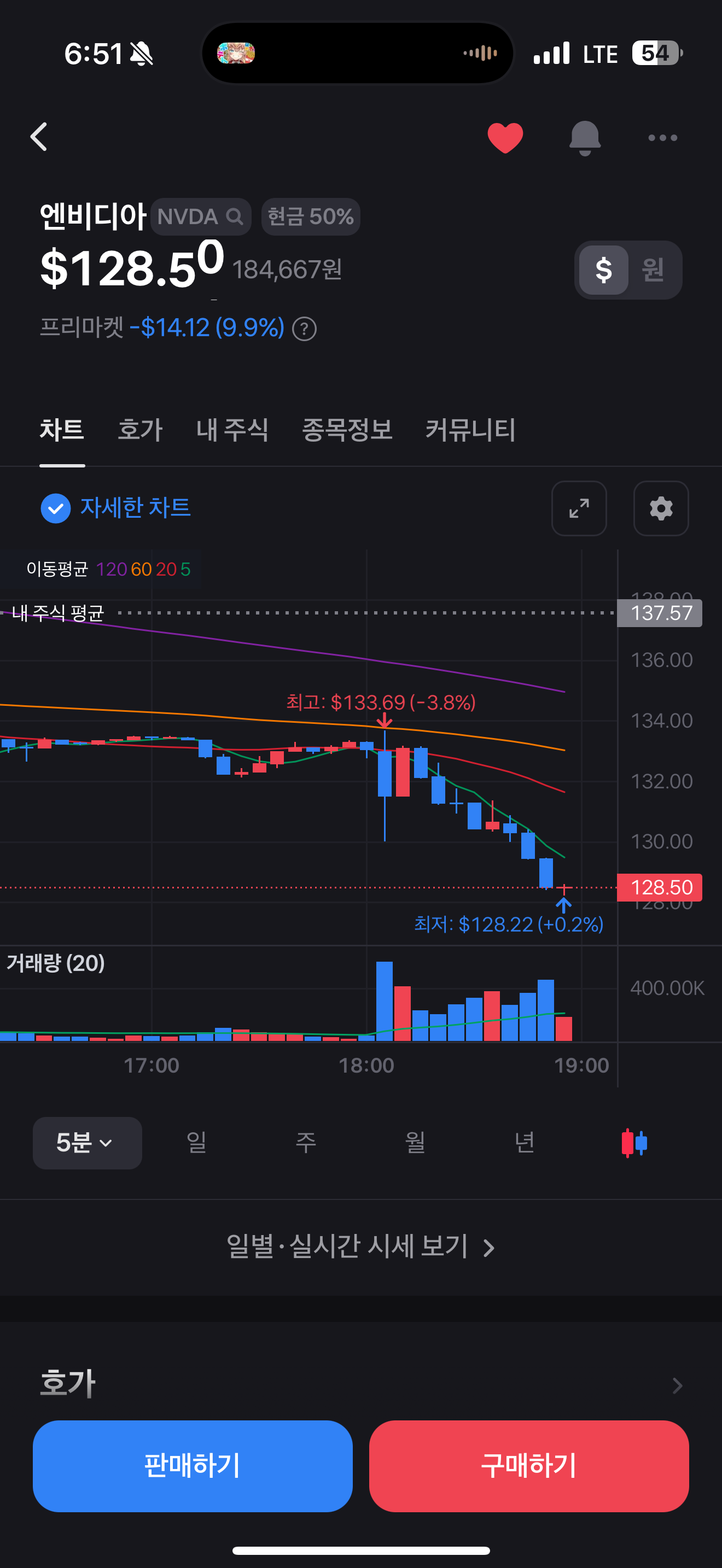The image size is (722, 1568).
Task: Open the 커뮤니티 tab
Action: pos(470,430)
